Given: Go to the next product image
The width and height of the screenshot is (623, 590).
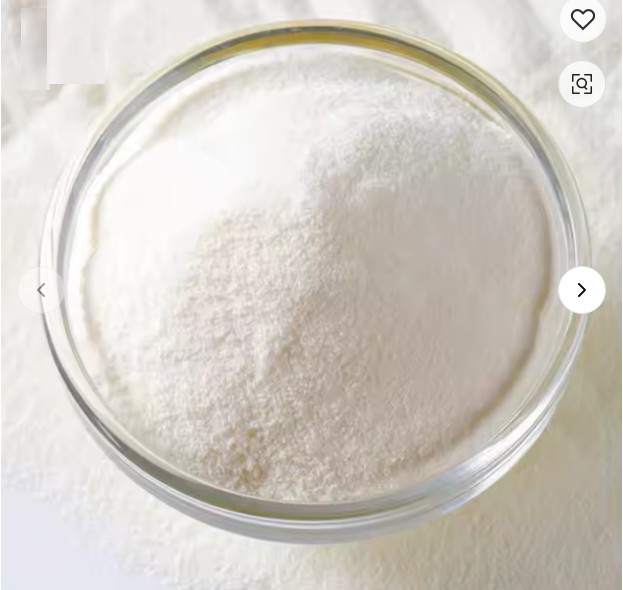Looking at the screenshot, I should point(582,290).
